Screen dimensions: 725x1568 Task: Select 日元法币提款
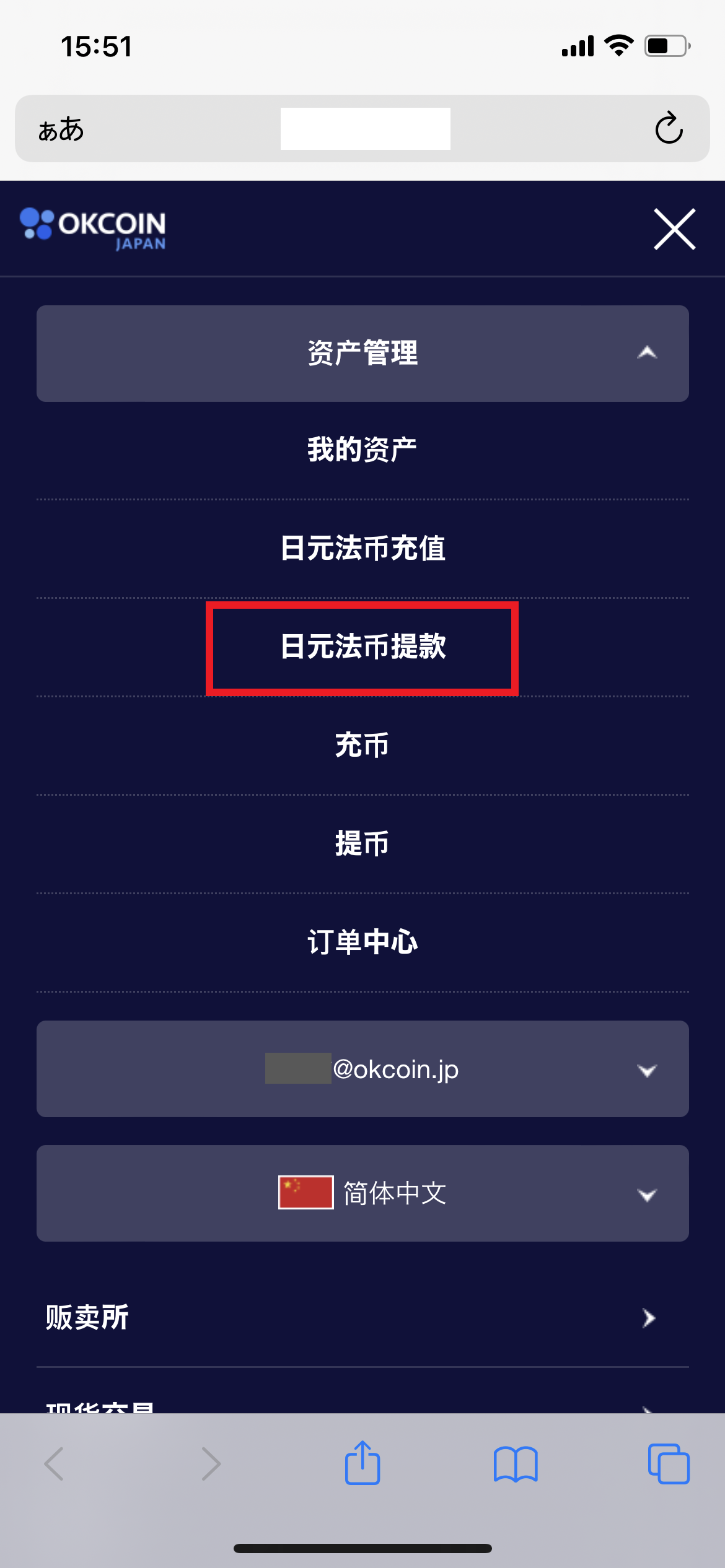[362, 647]
